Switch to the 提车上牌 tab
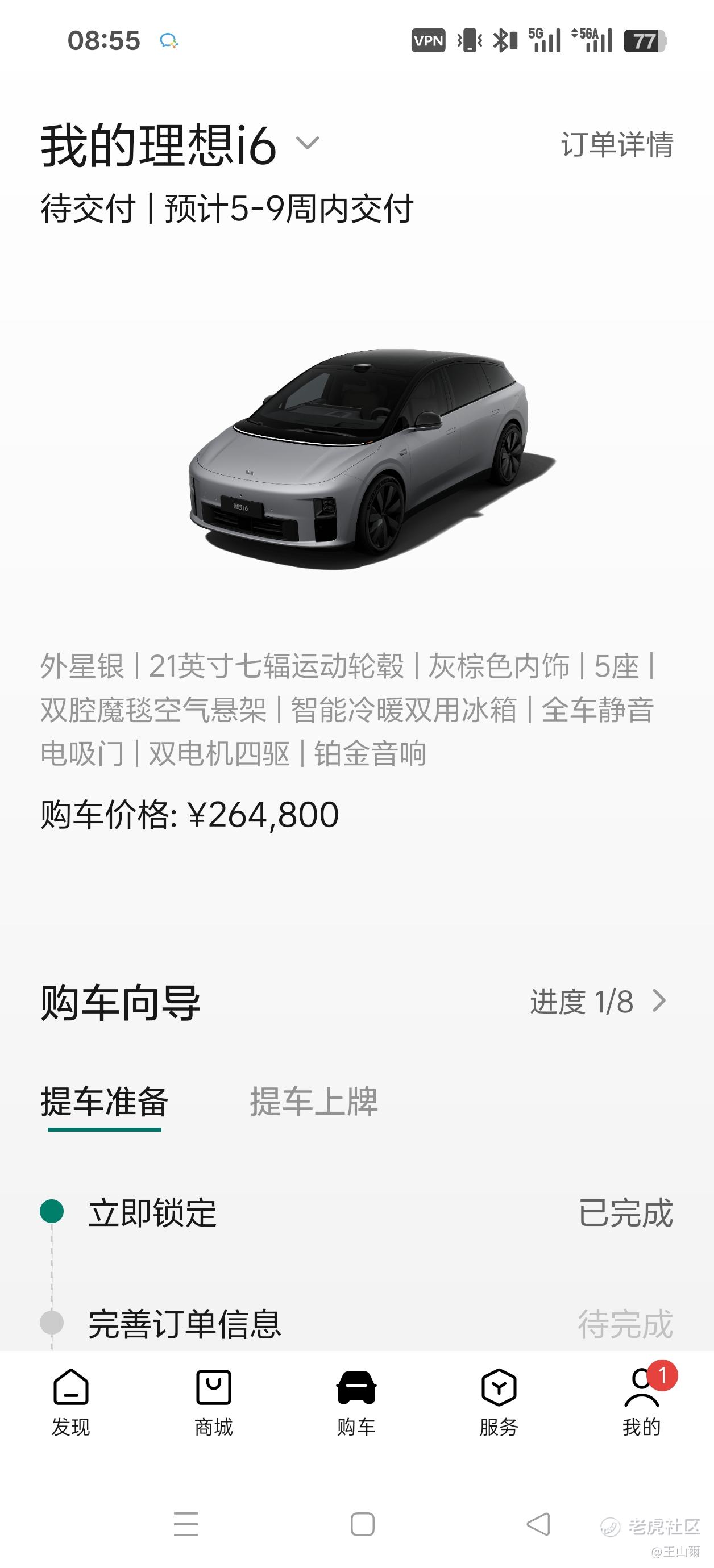This screenshot has height=1568, width=714. point(314,1101)
